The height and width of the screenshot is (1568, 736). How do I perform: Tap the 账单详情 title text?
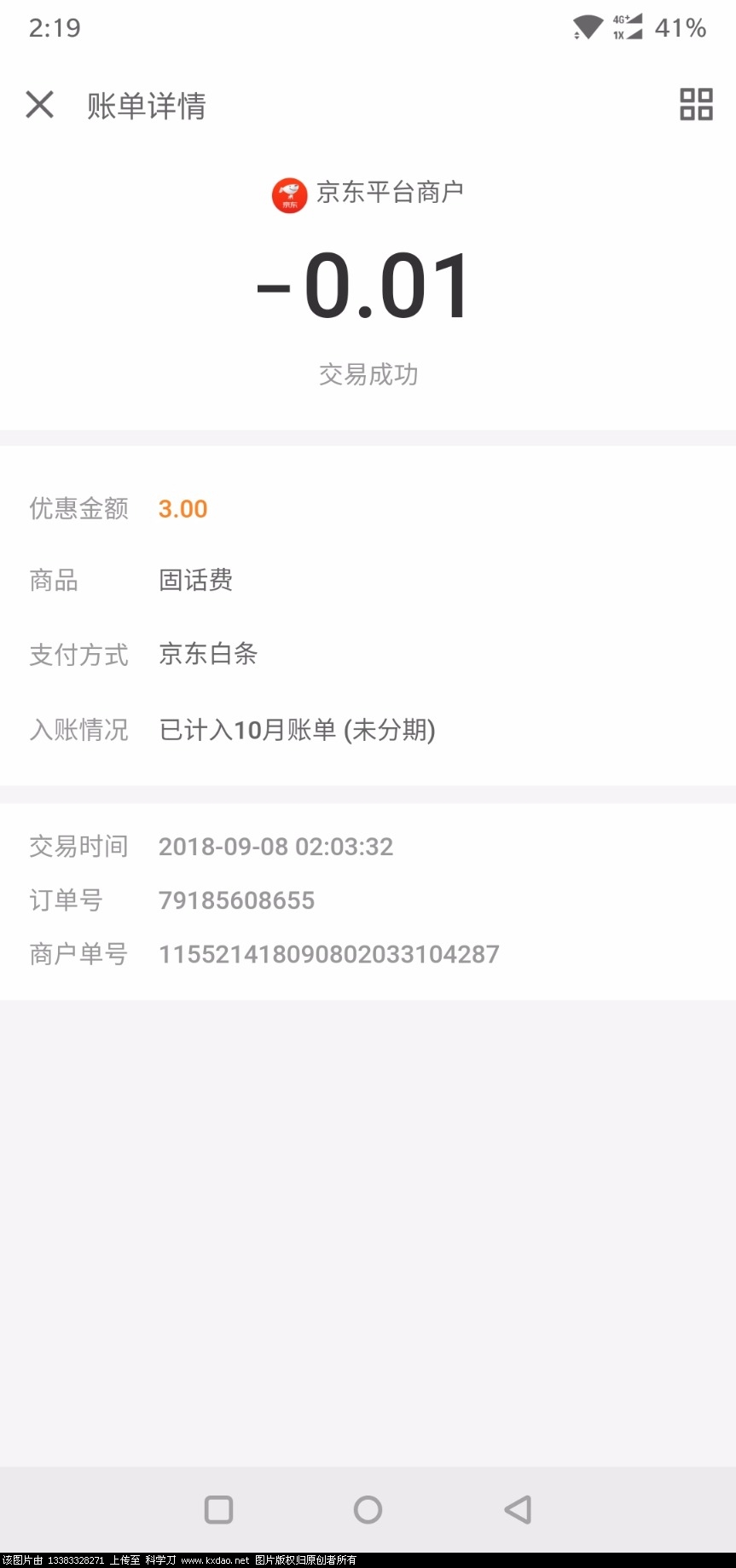147,105
